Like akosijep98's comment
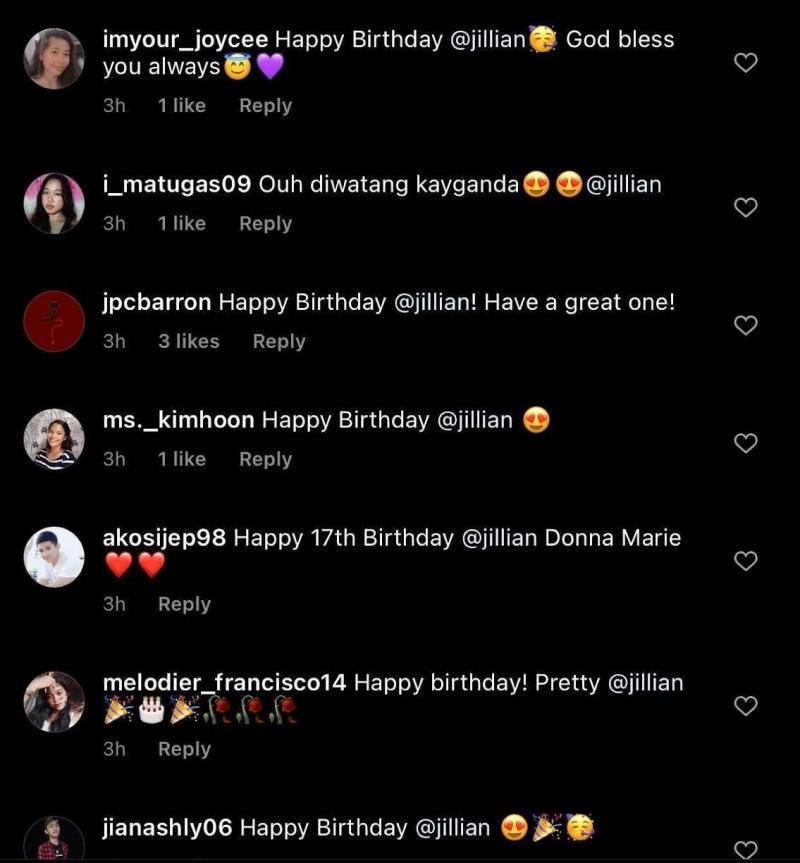This screenshot has width=800, height=863. 746,560
